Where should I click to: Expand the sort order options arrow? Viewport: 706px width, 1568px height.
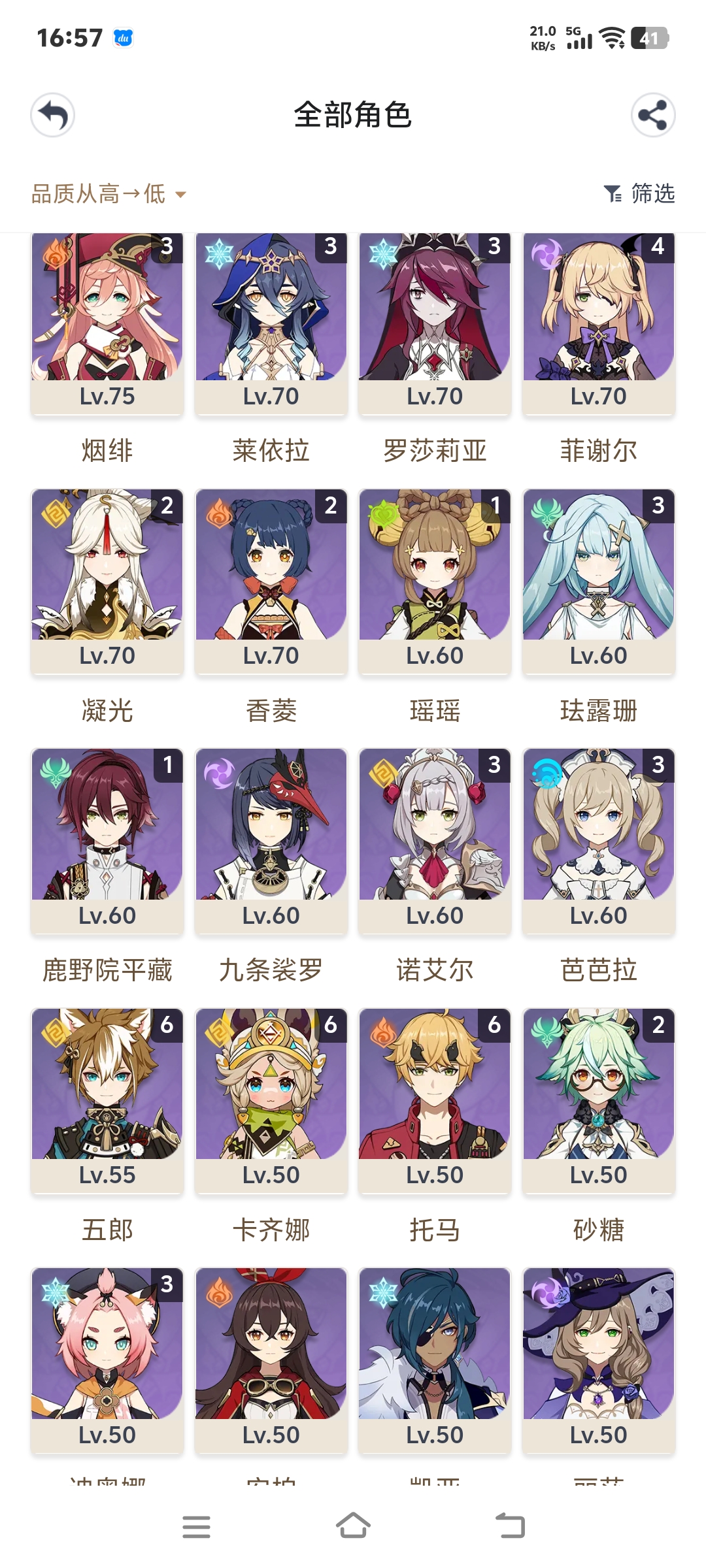[182, 195]
